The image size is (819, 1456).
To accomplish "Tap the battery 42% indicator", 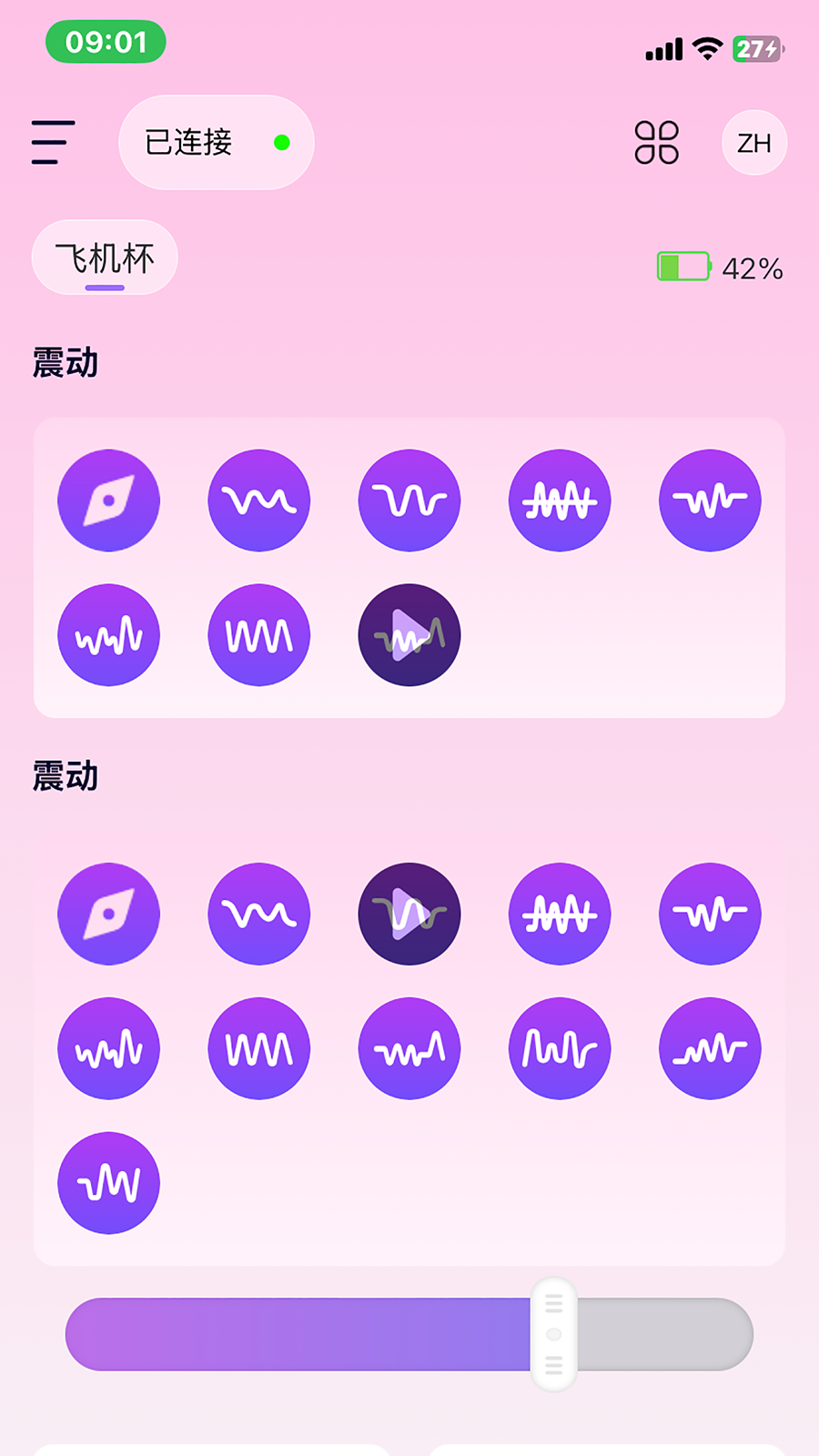I will click(717, 267).
